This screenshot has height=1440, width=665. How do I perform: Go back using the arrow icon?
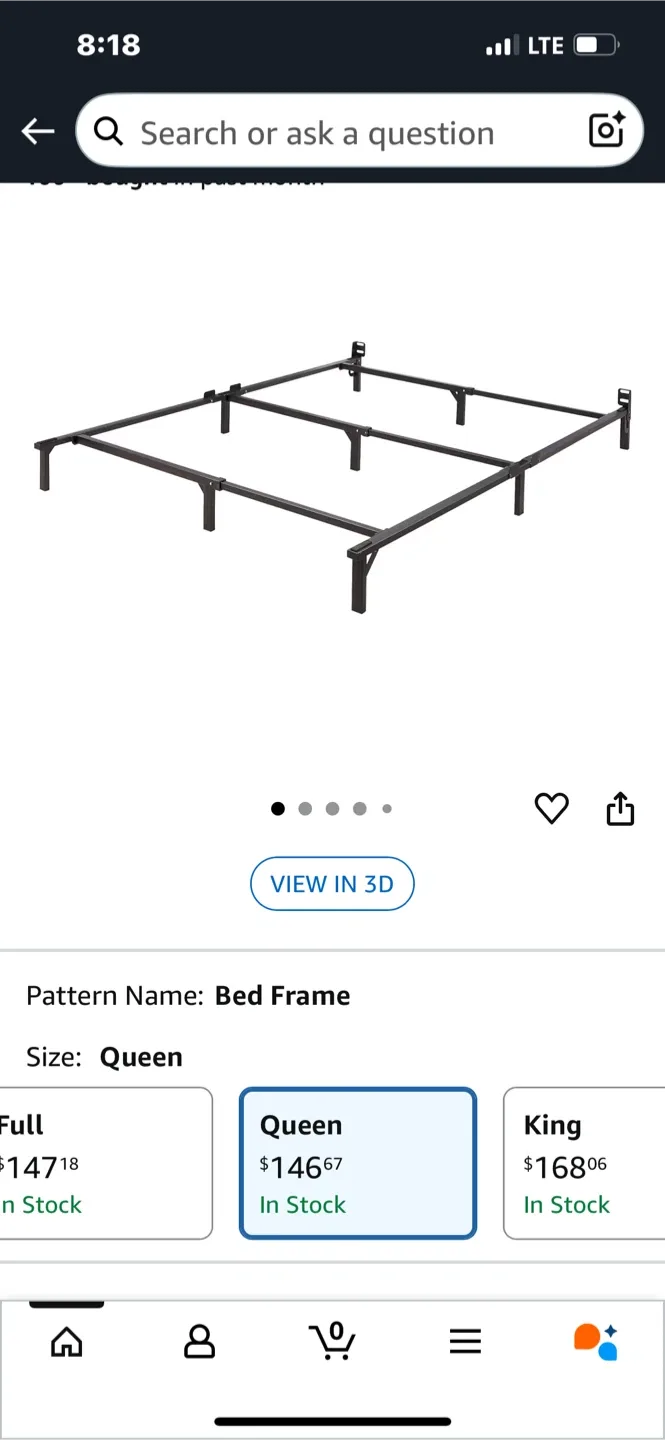coord(38,131)
